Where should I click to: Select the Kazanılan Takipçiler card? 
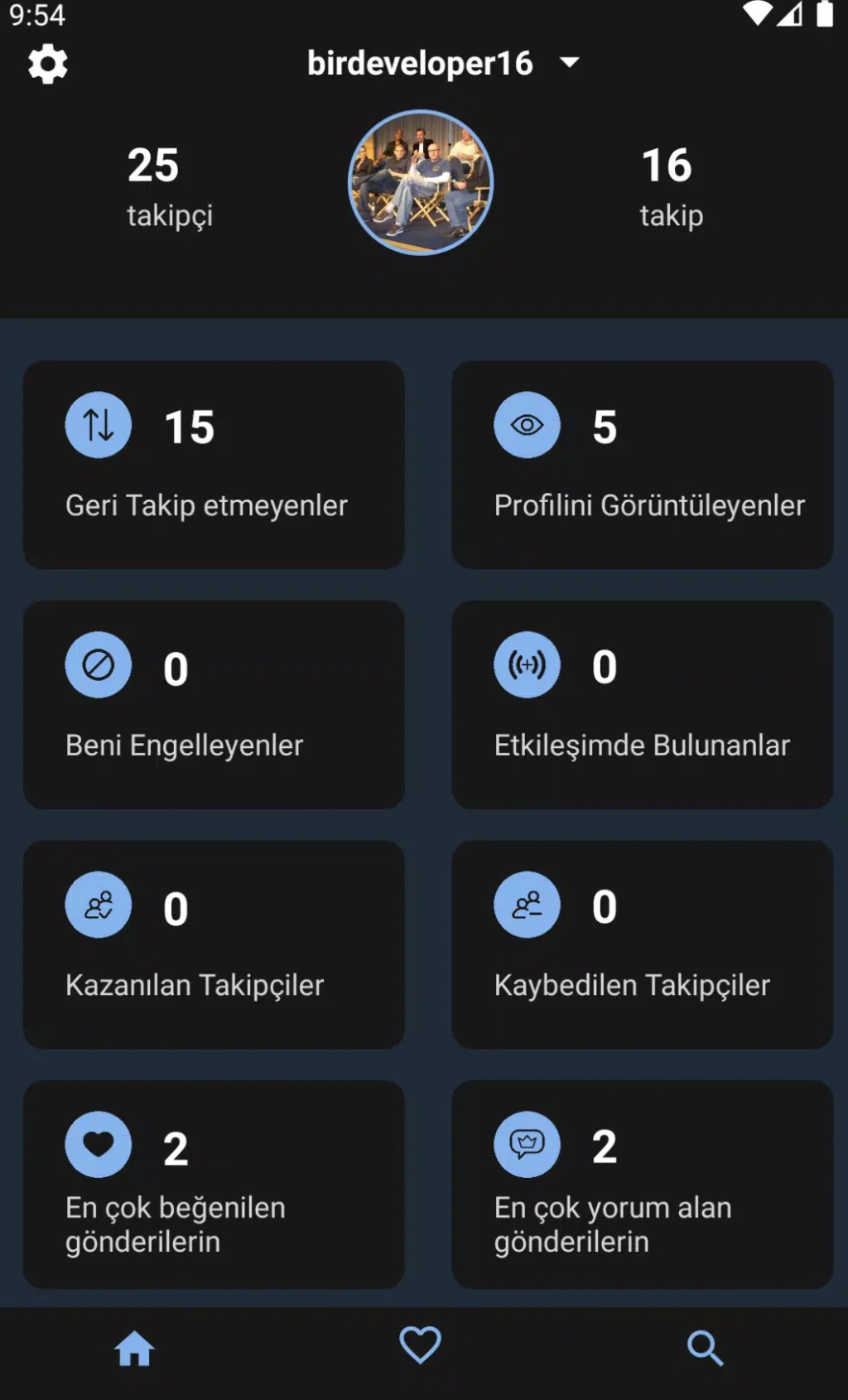[x=214, y=945]
